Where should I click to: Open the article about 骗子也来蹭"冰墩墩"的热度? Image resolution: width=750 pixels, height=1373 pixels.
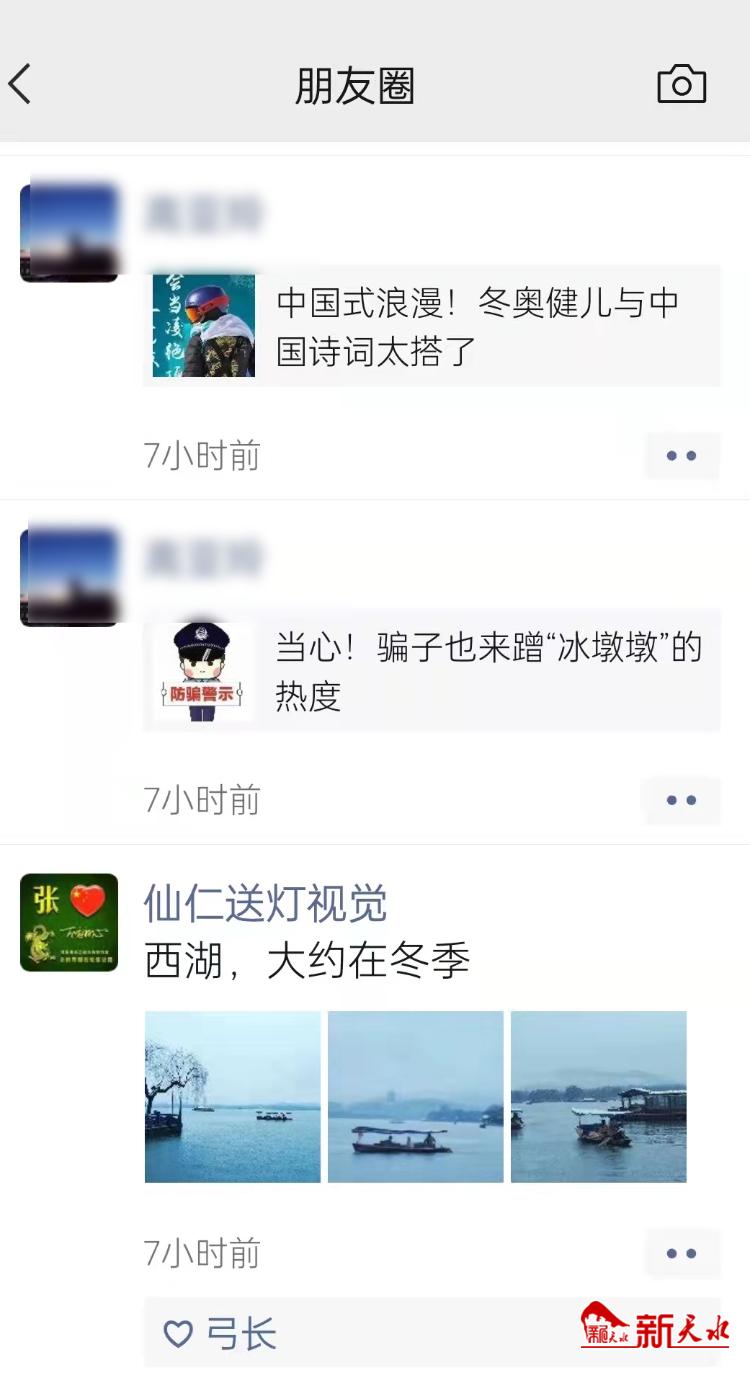[x=432, y=671]
